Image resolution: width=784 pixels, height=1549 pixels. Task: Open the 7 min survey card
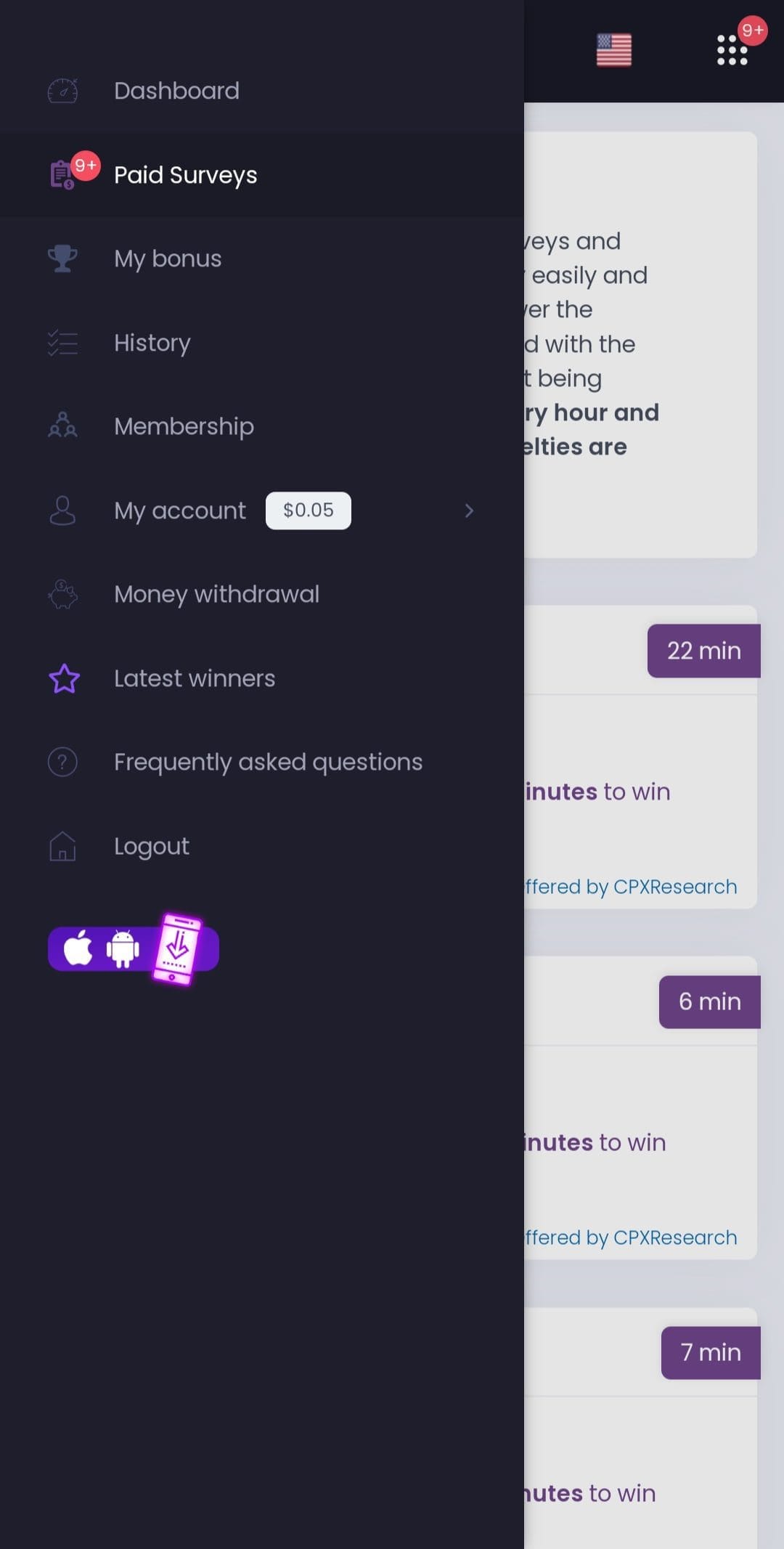coord(640,1428)
